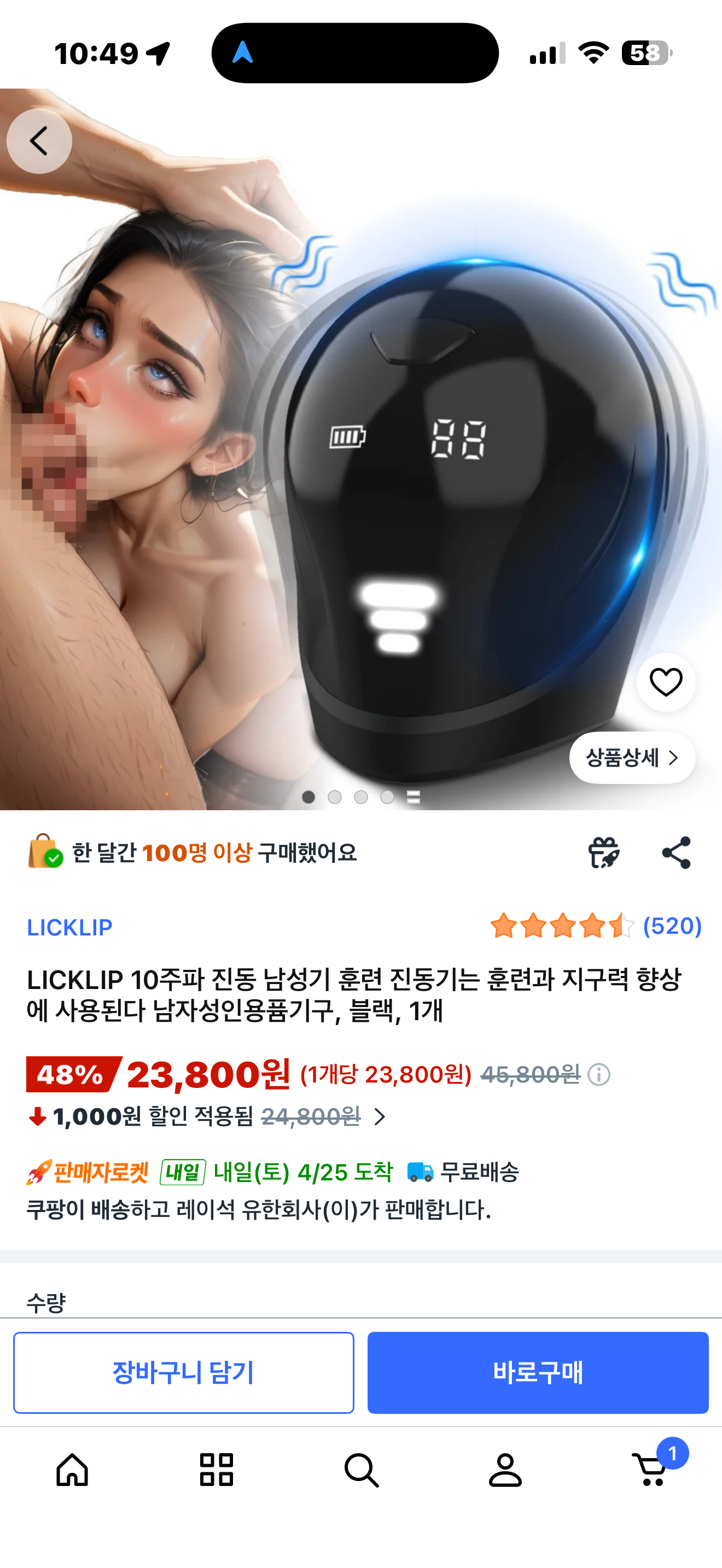Open the categories tab
This screenshot has height=1568, width=722.
click(217, 1470)
